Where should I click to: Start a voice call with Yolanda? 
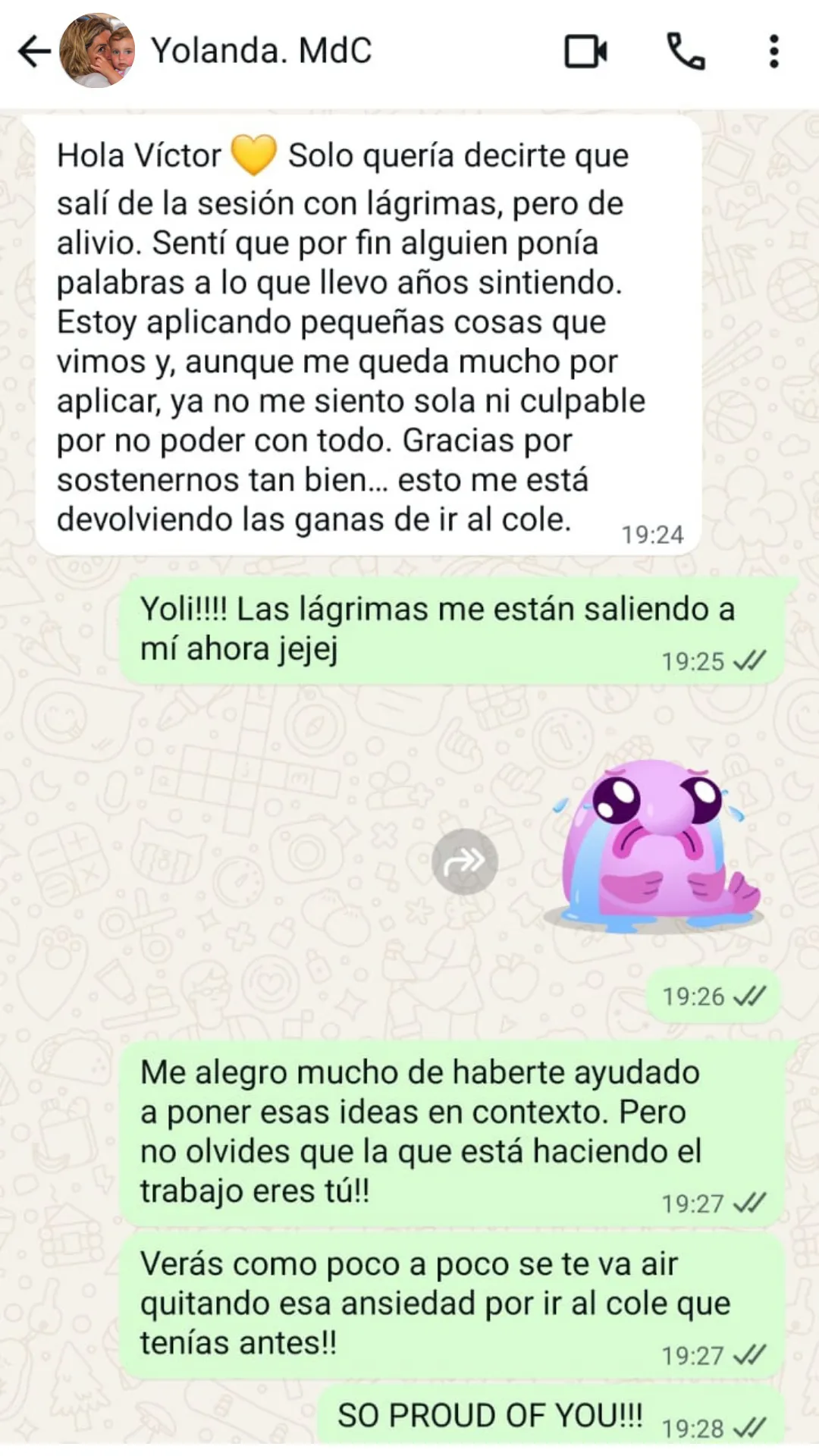pyautogui.click(x=686, y=52)
